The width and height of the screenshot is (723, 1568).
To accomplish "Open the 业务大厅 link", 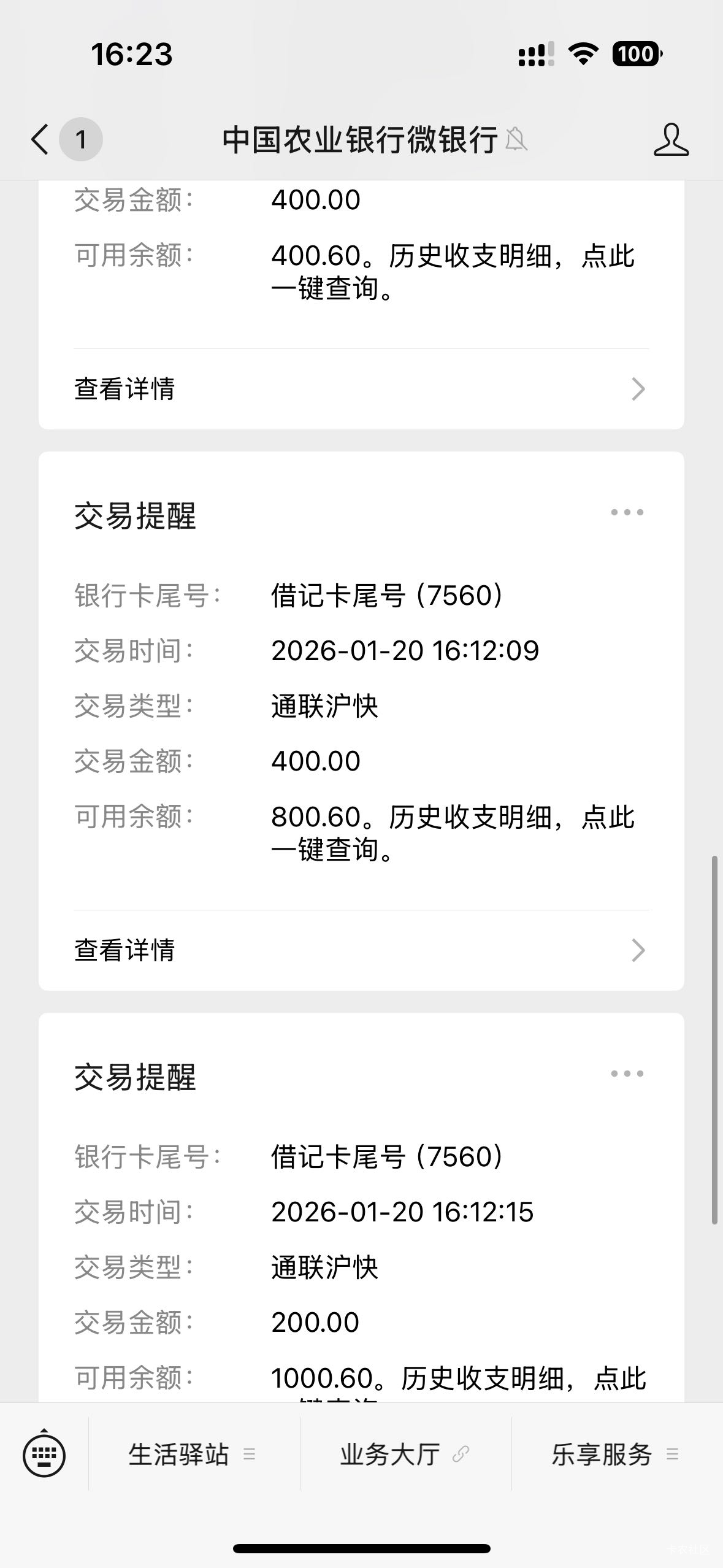I will [x=405, y=1454].
